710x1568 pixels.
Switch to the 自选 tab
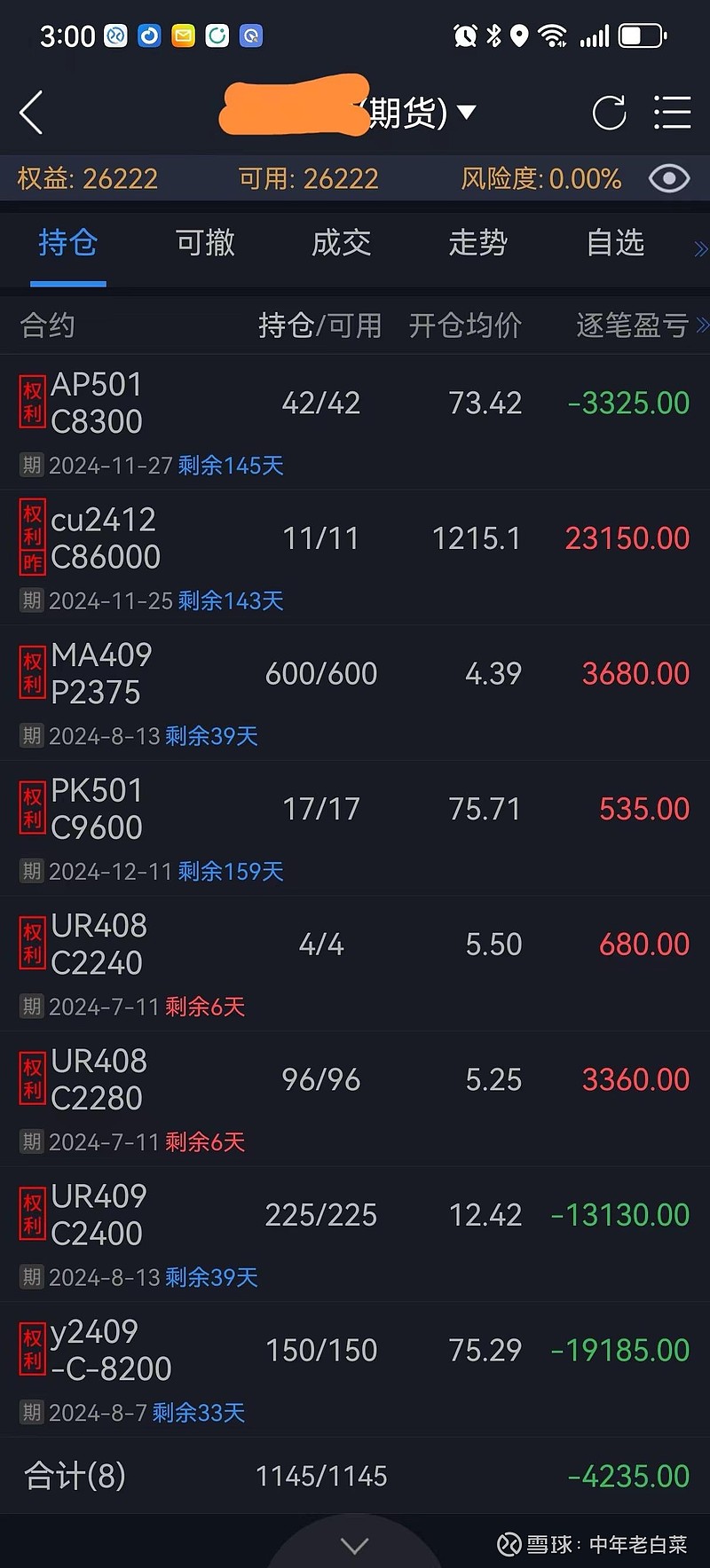[x=615, y=242]
